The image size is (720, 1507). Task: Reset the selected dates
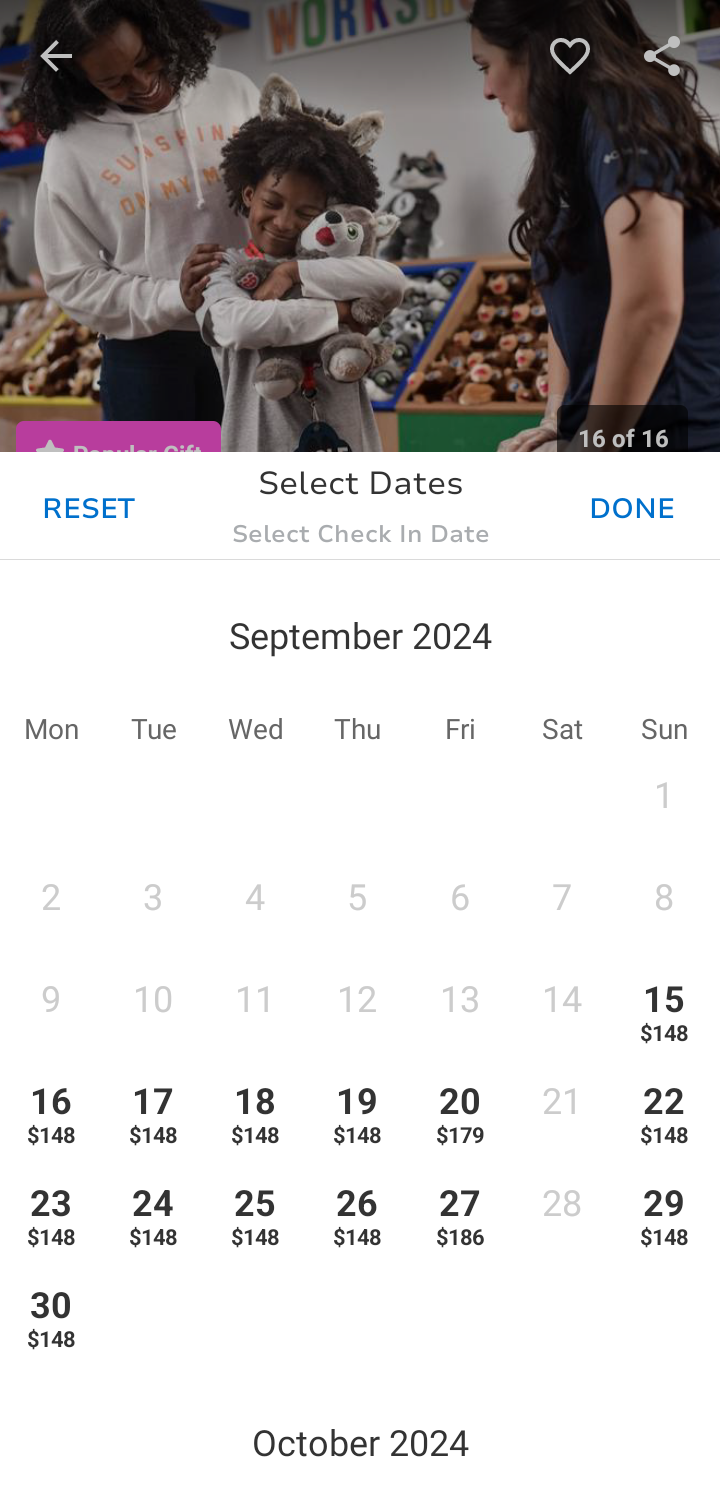coord(89,508)
